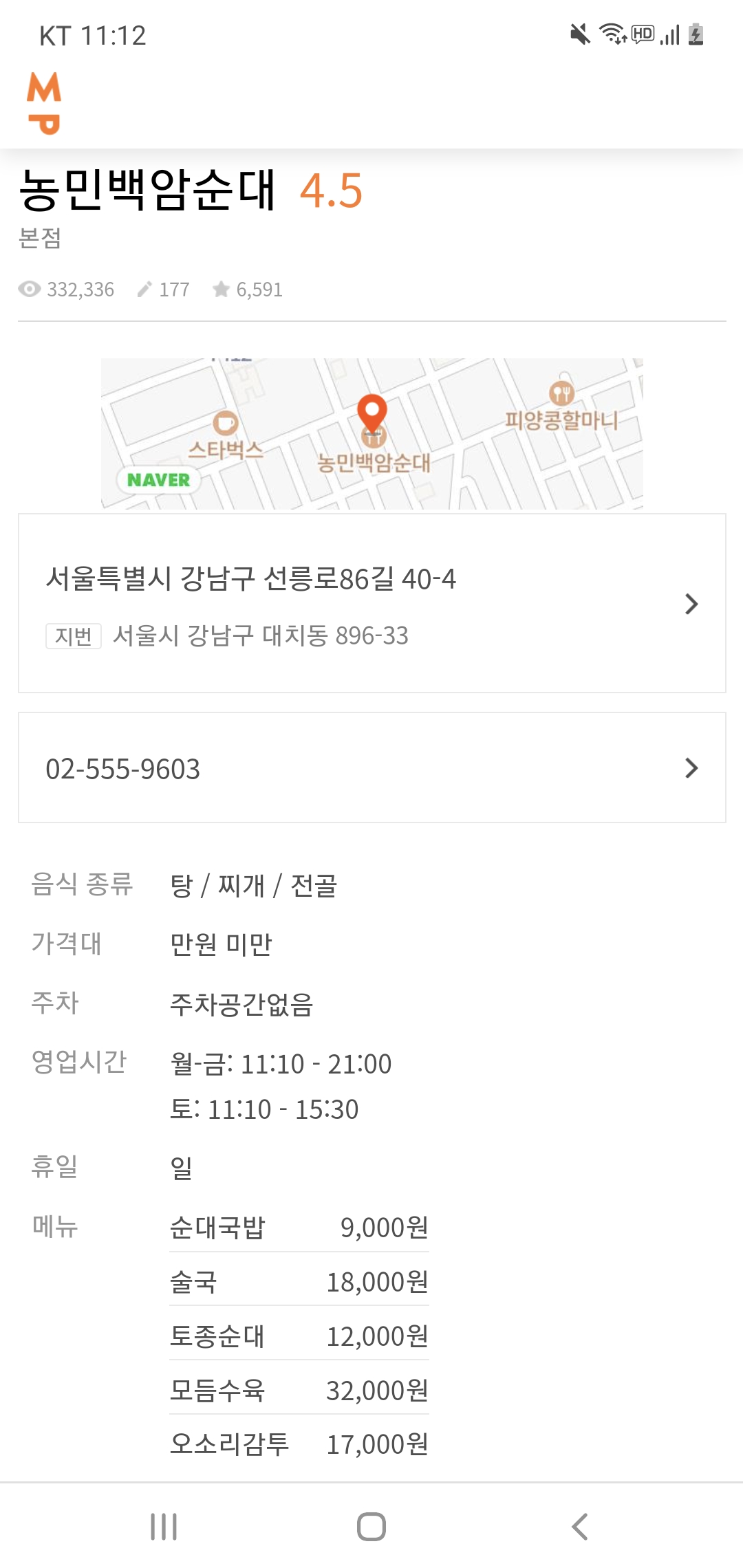Go to the system home screen
Image resolution: width=743 pixels, height=1568 pixels.
click(371, 1527)
